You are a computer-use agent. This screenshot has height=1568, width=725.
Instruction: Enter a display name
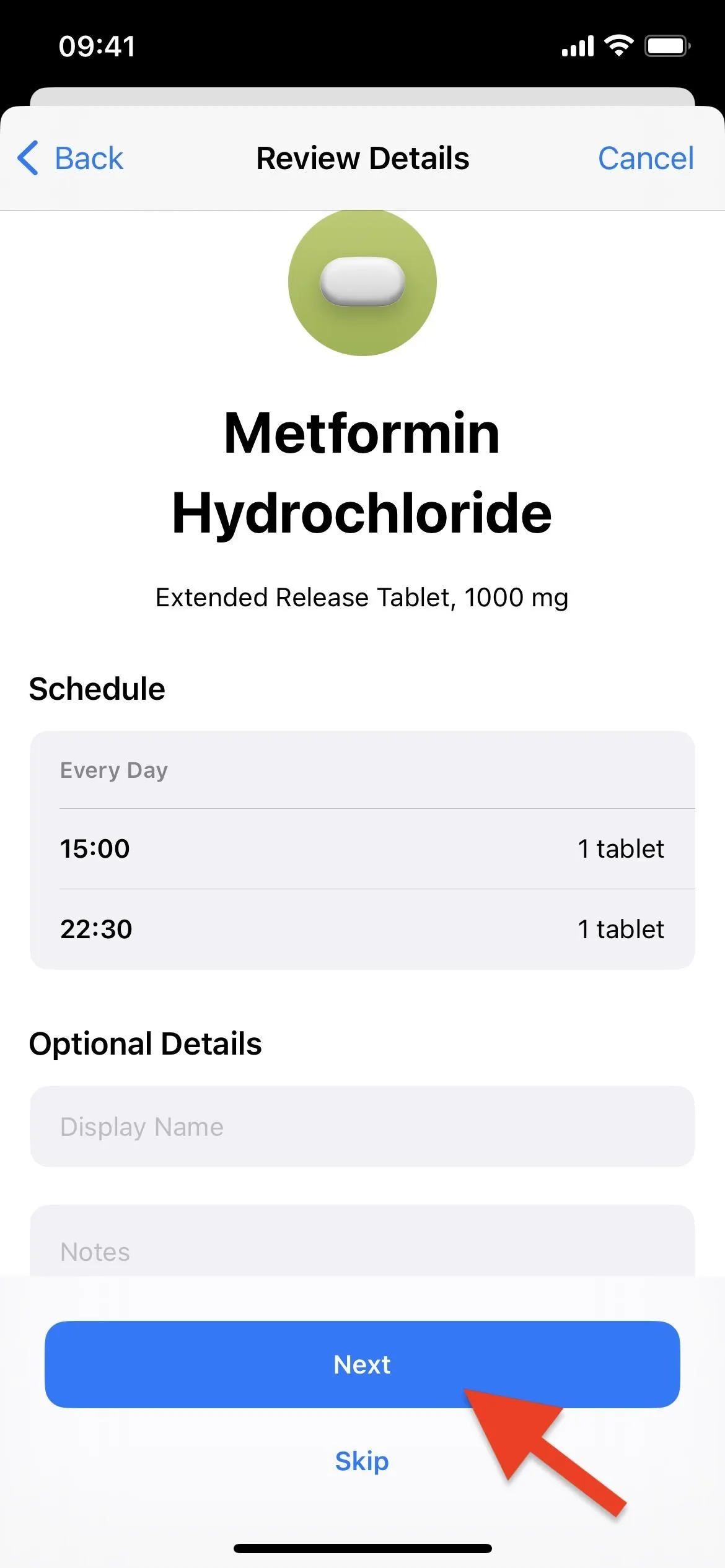tap(362, 1126)
